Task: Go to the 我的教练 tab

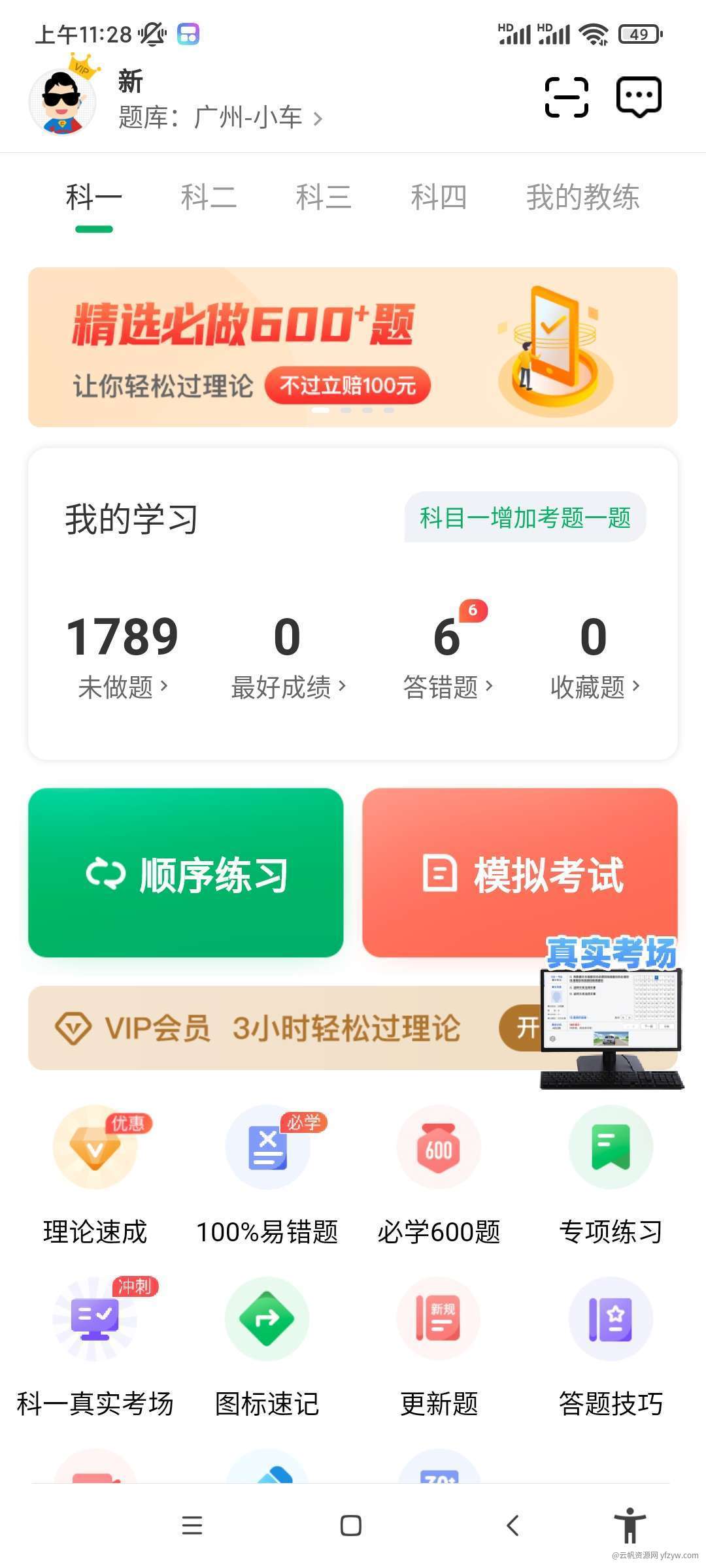Action: click(582, 197)
